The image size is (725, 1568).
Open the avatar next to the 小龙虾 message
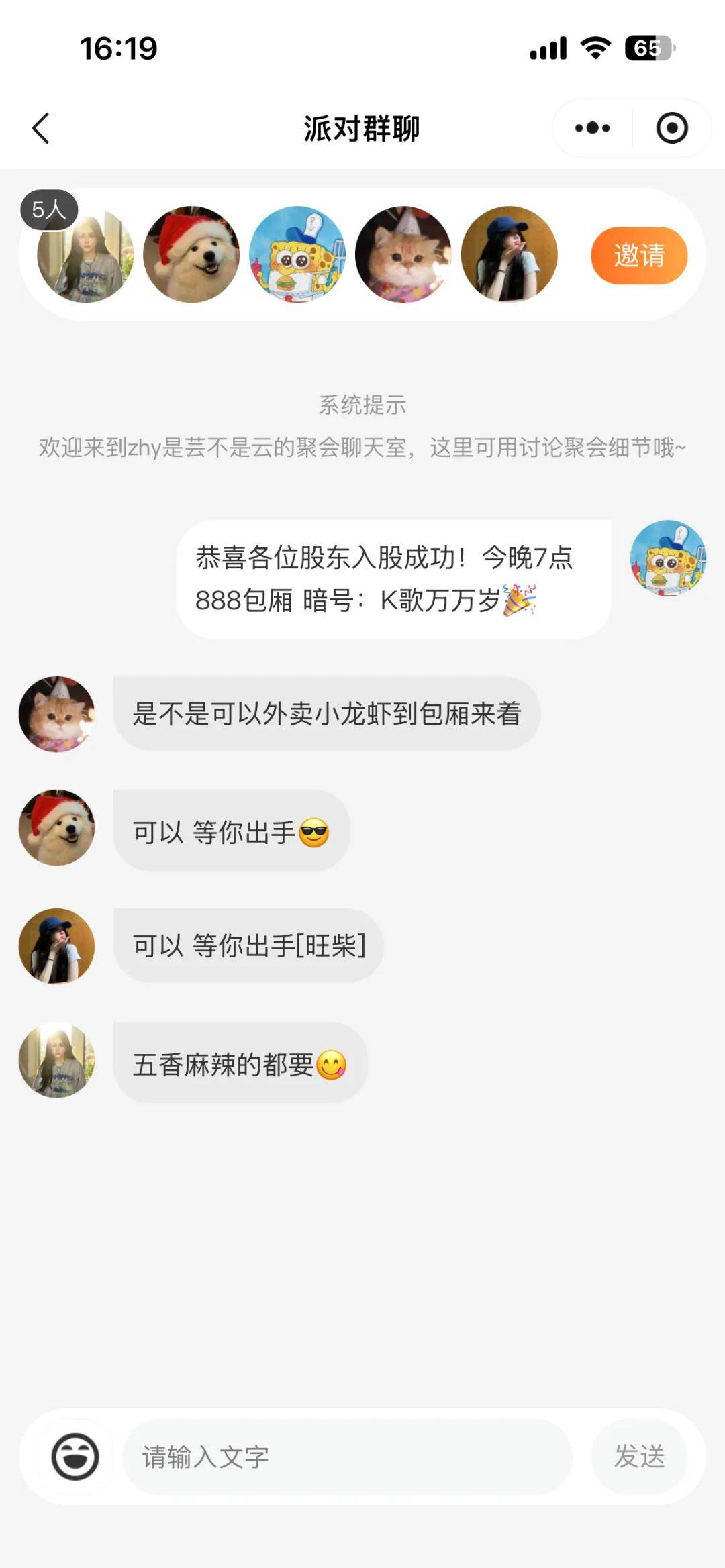[57, 714]
